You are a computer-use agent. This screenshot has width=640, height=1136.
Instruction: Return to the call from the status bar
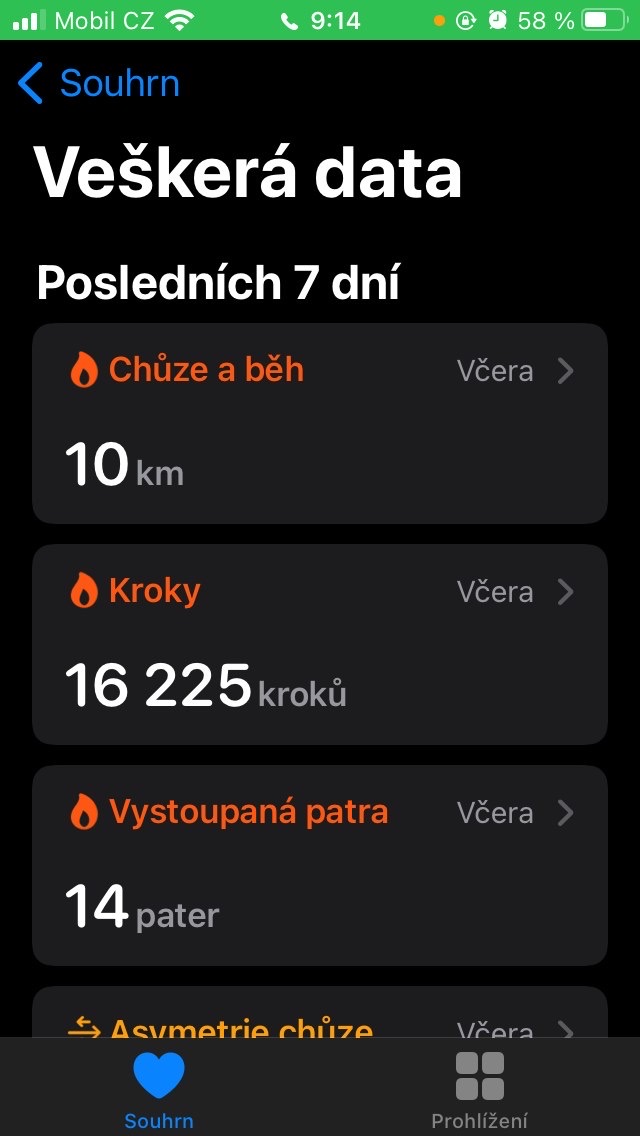pos(320,20)
